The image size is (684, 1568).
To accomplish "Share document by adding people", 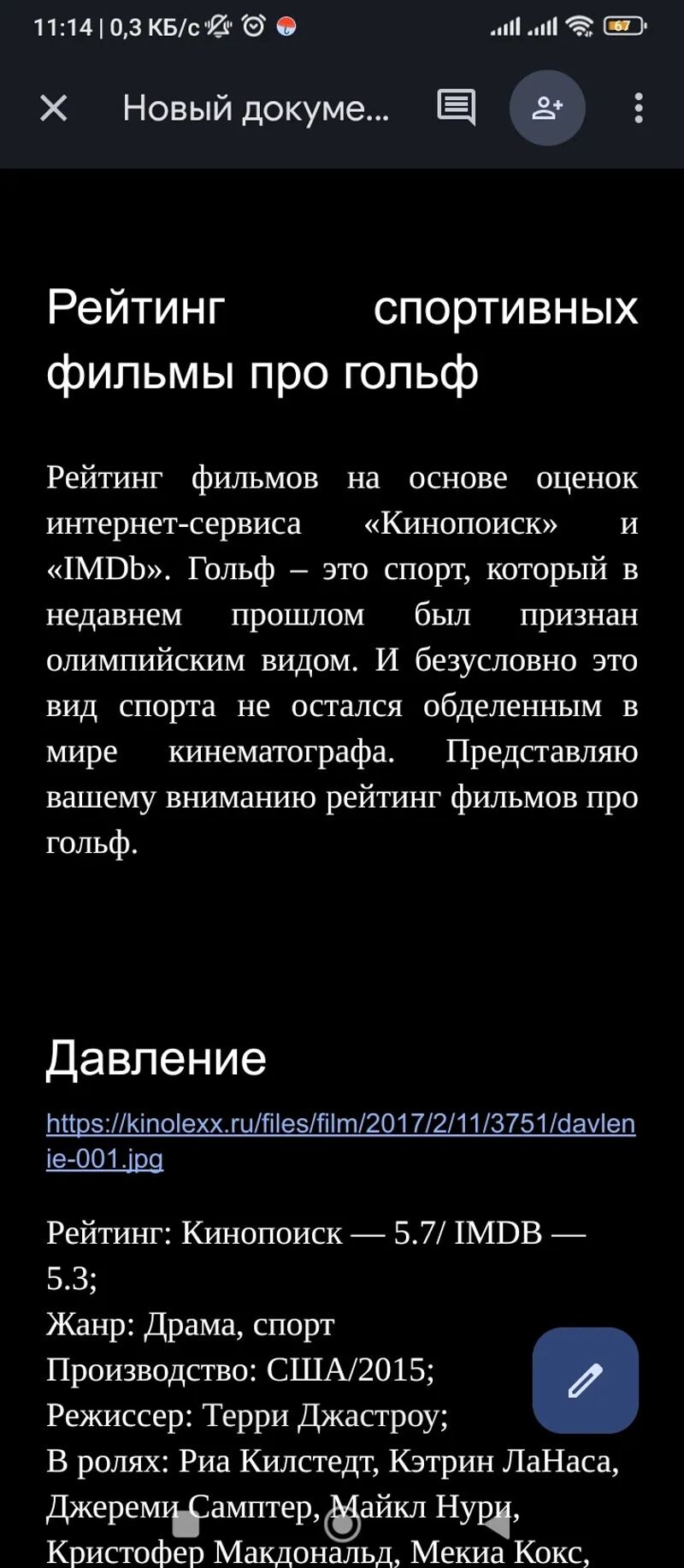I will coord(547,109).
